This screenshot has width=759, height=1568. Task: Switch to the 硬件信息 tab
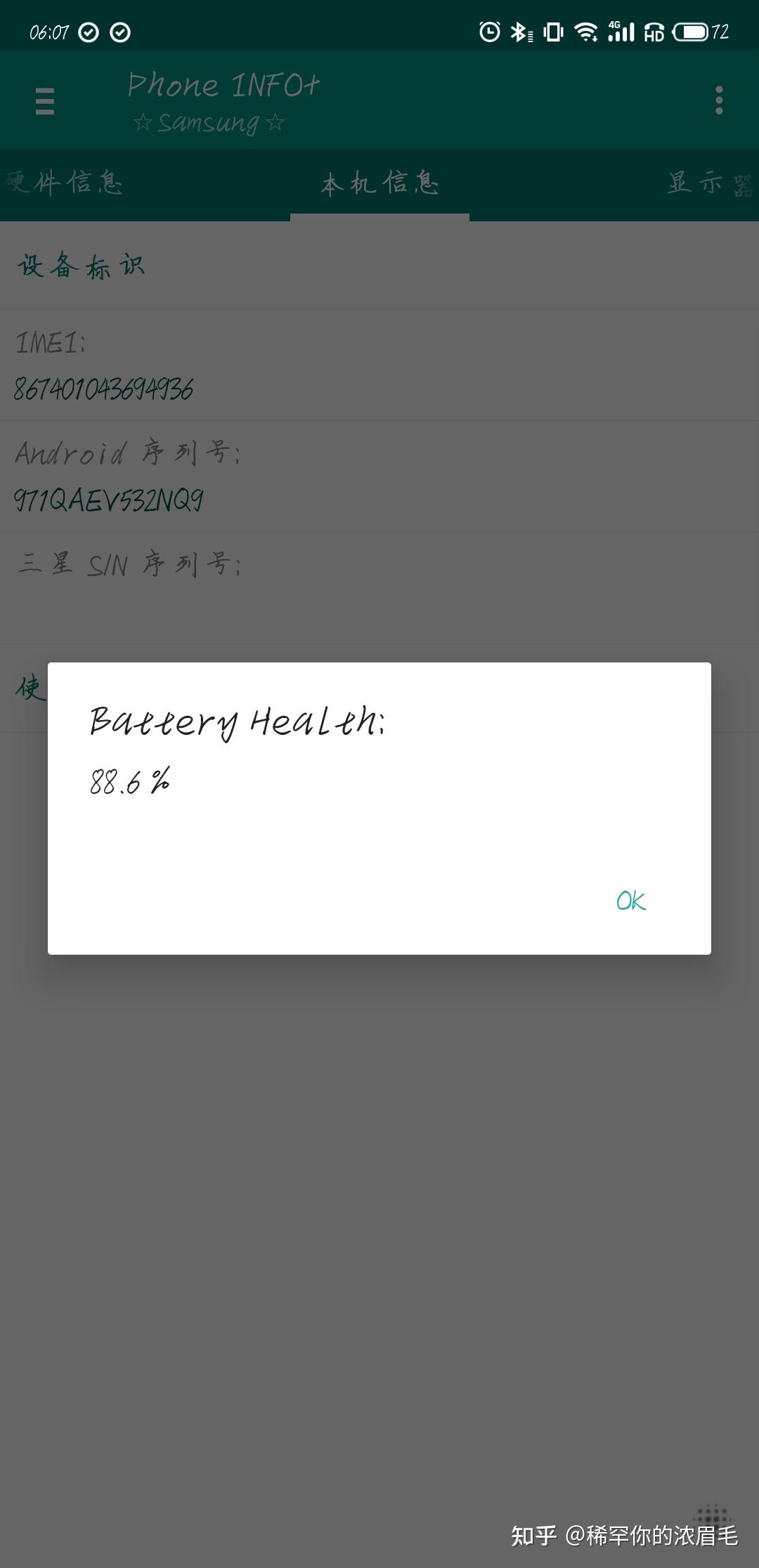click(x=67, y=183)
